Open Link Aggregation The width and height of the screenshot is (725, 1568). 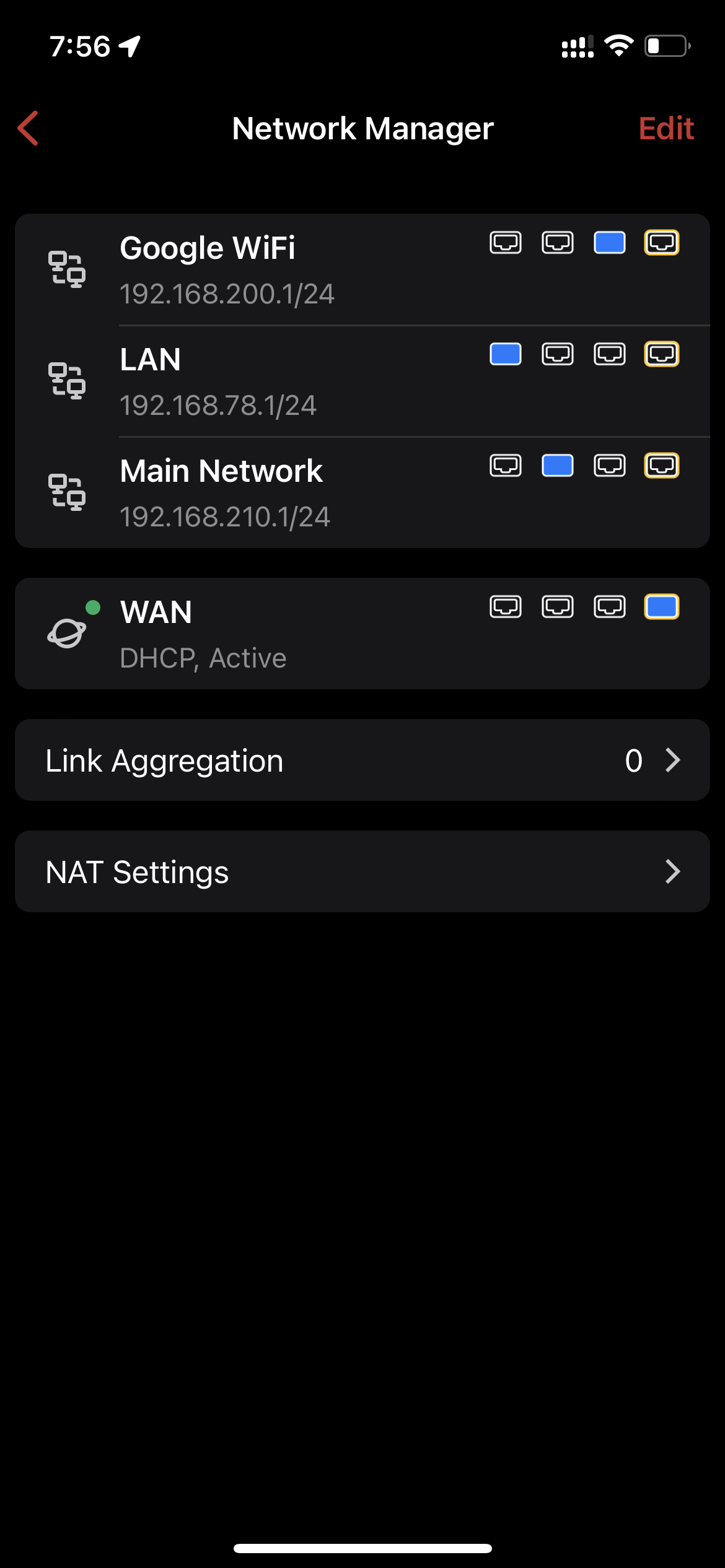pos(362,760)
